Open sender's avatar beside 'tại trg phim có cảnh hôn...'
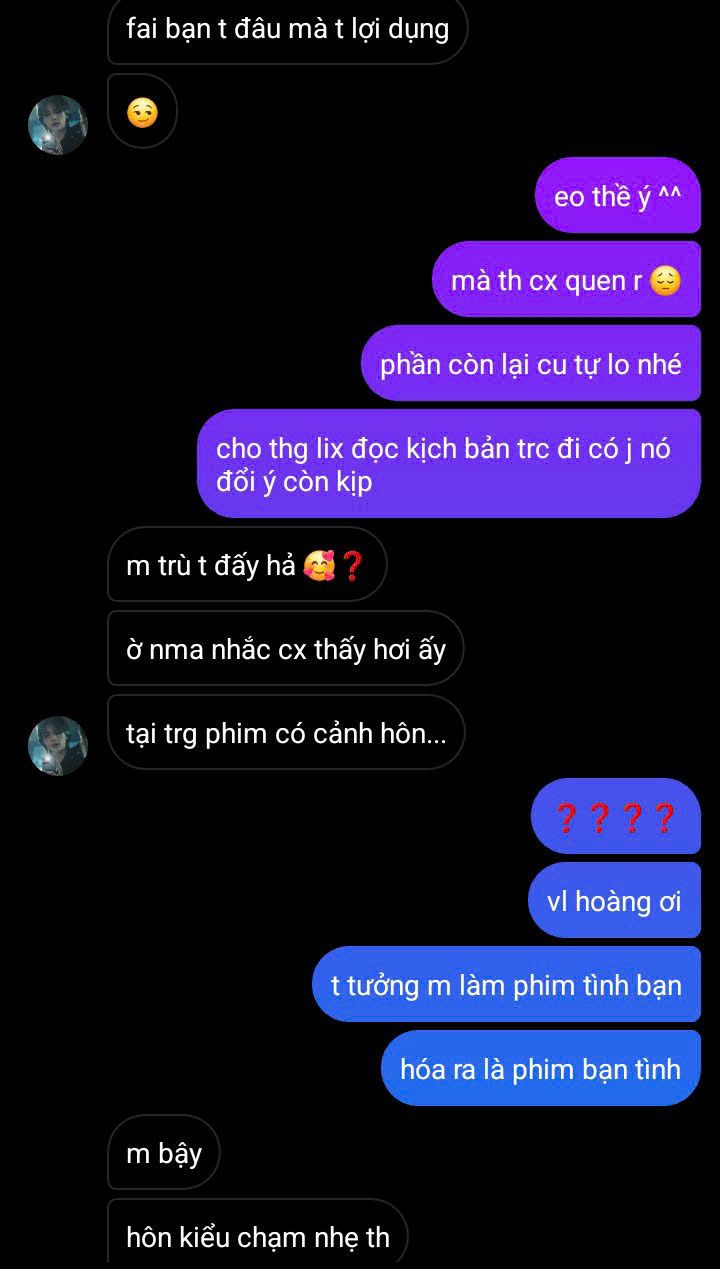 (x=58, y=746)
